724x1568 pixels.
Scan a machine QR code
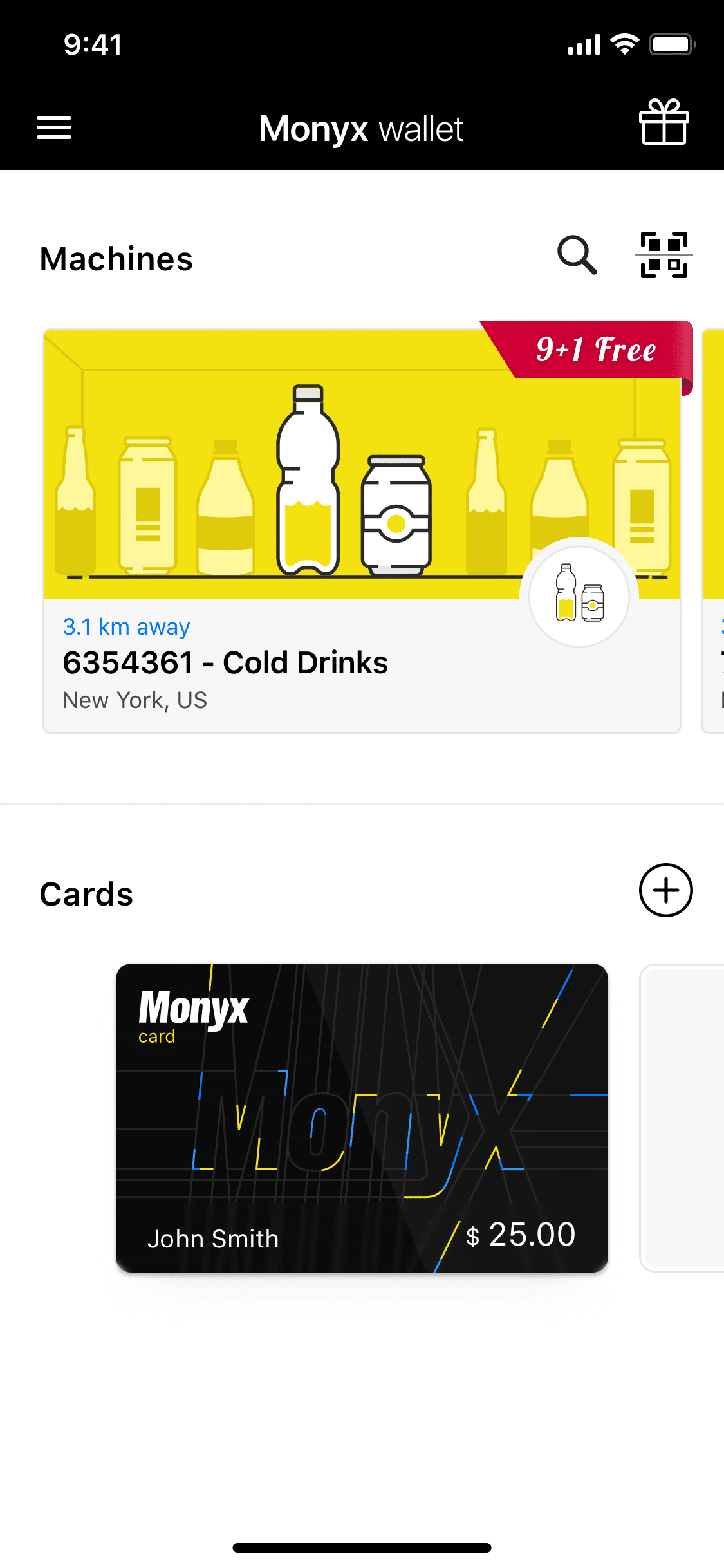pyautogui.click(x=664, y=256)
